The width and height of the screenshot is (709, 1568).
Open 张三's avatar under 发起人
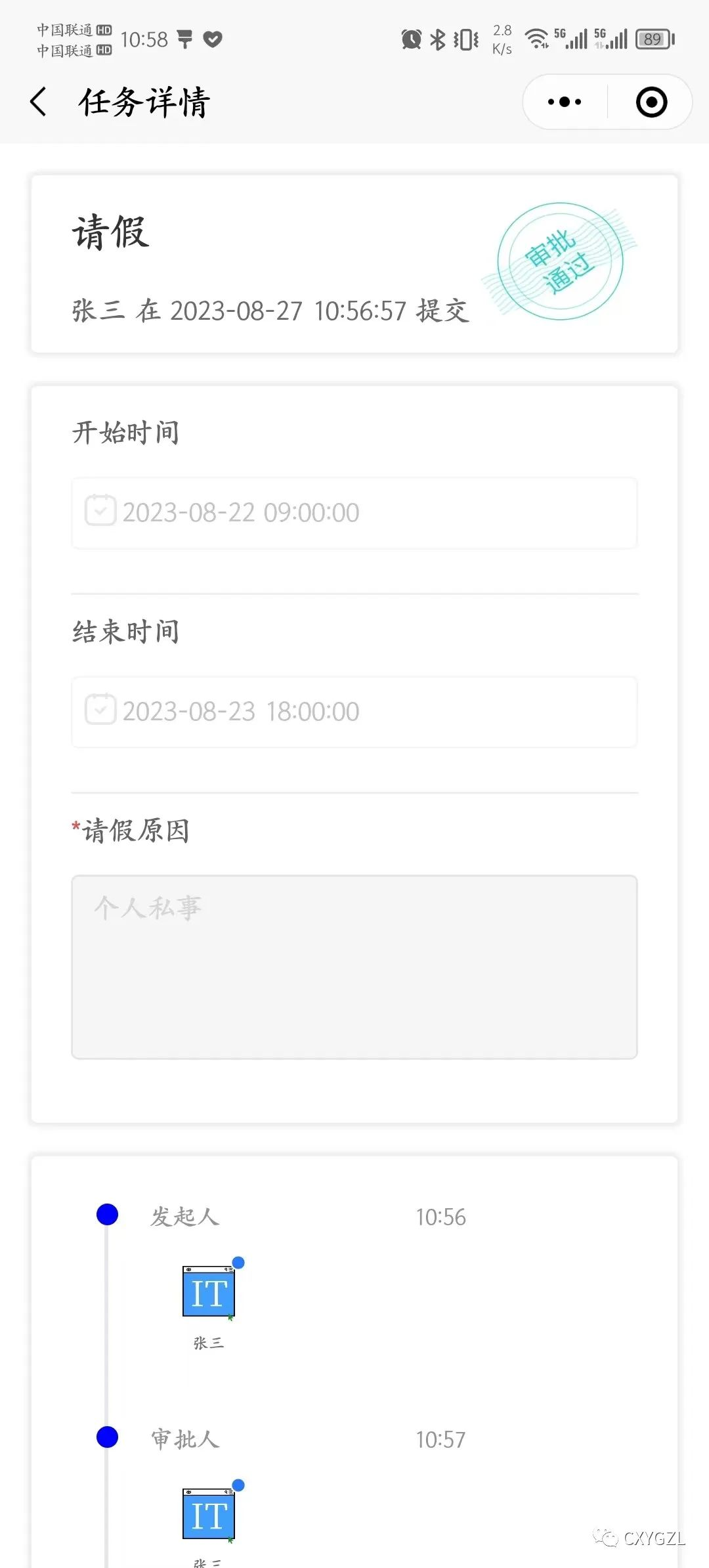[209, 1292]
